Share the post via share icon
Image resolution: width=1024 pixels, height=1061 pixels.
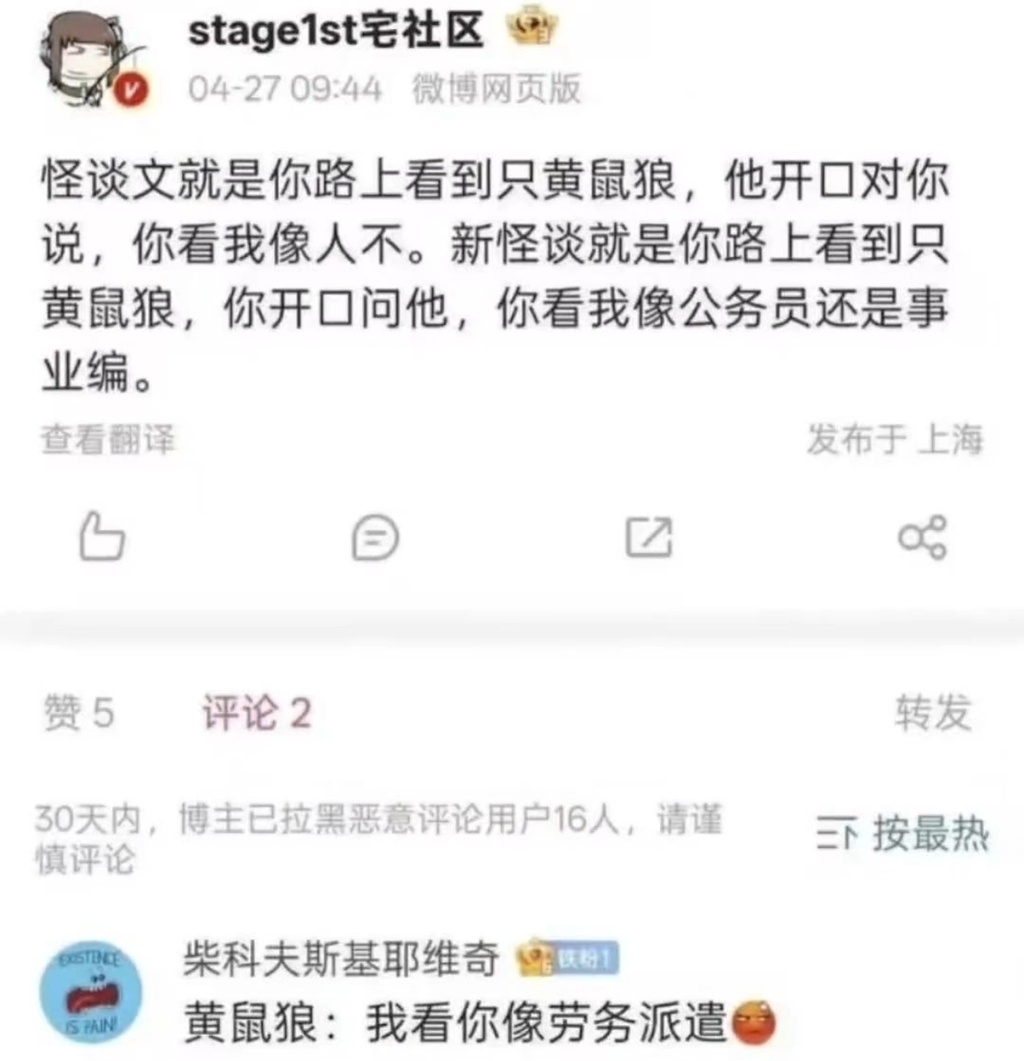point(921,538)
